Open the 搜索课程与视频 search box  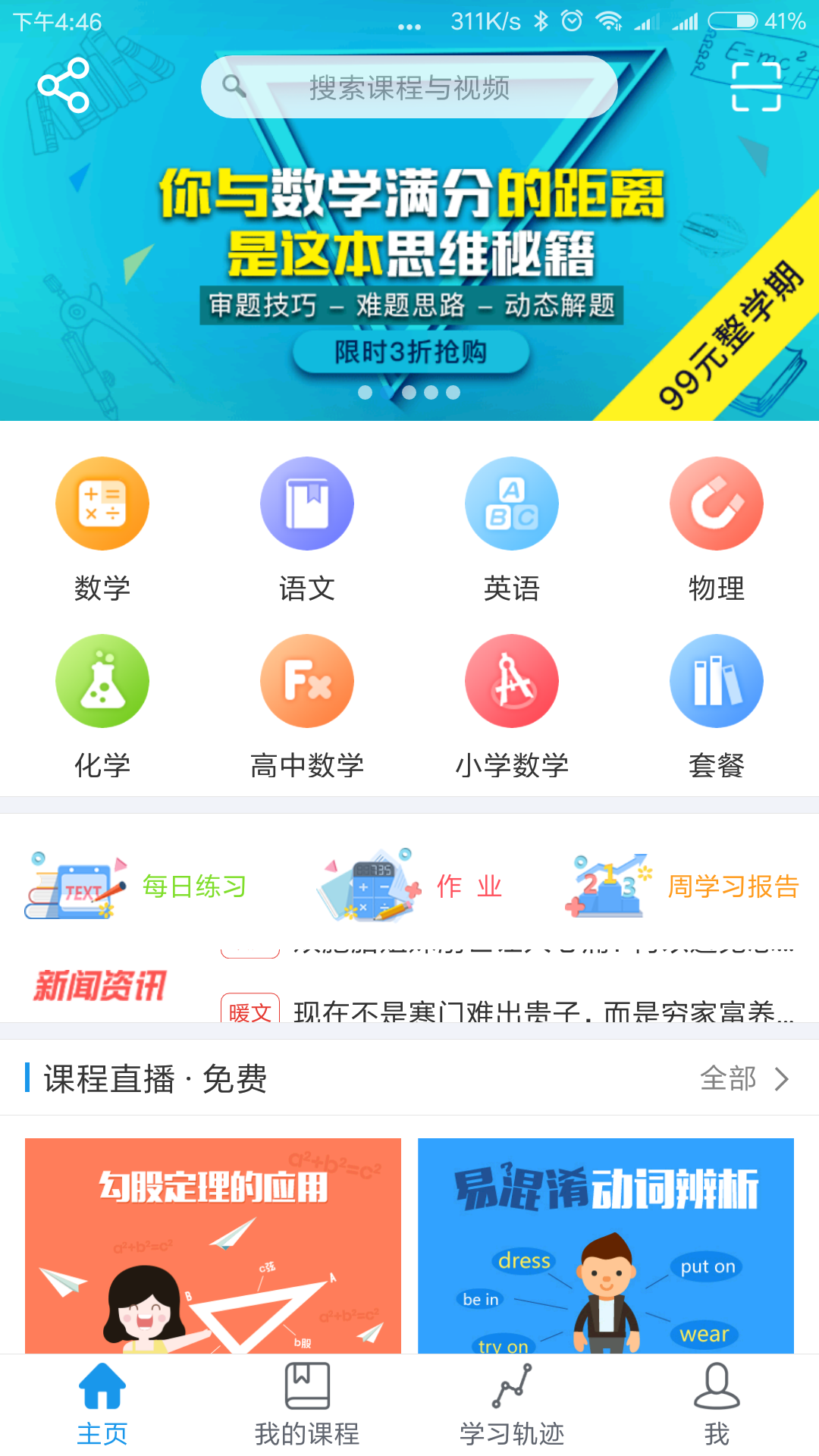tap(409, 87)
